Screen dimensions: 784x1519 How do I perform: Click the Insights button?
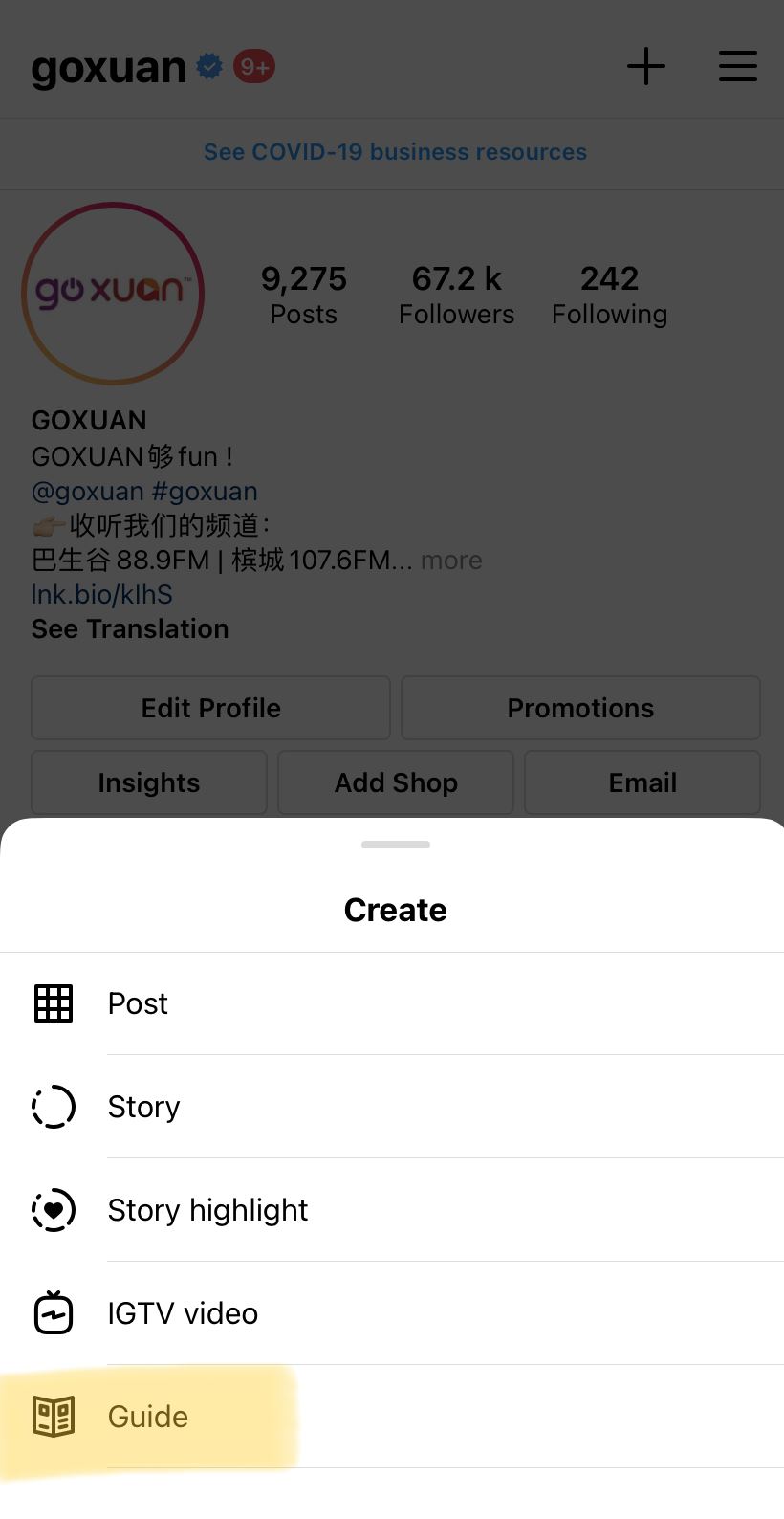(x=149, y=782)
